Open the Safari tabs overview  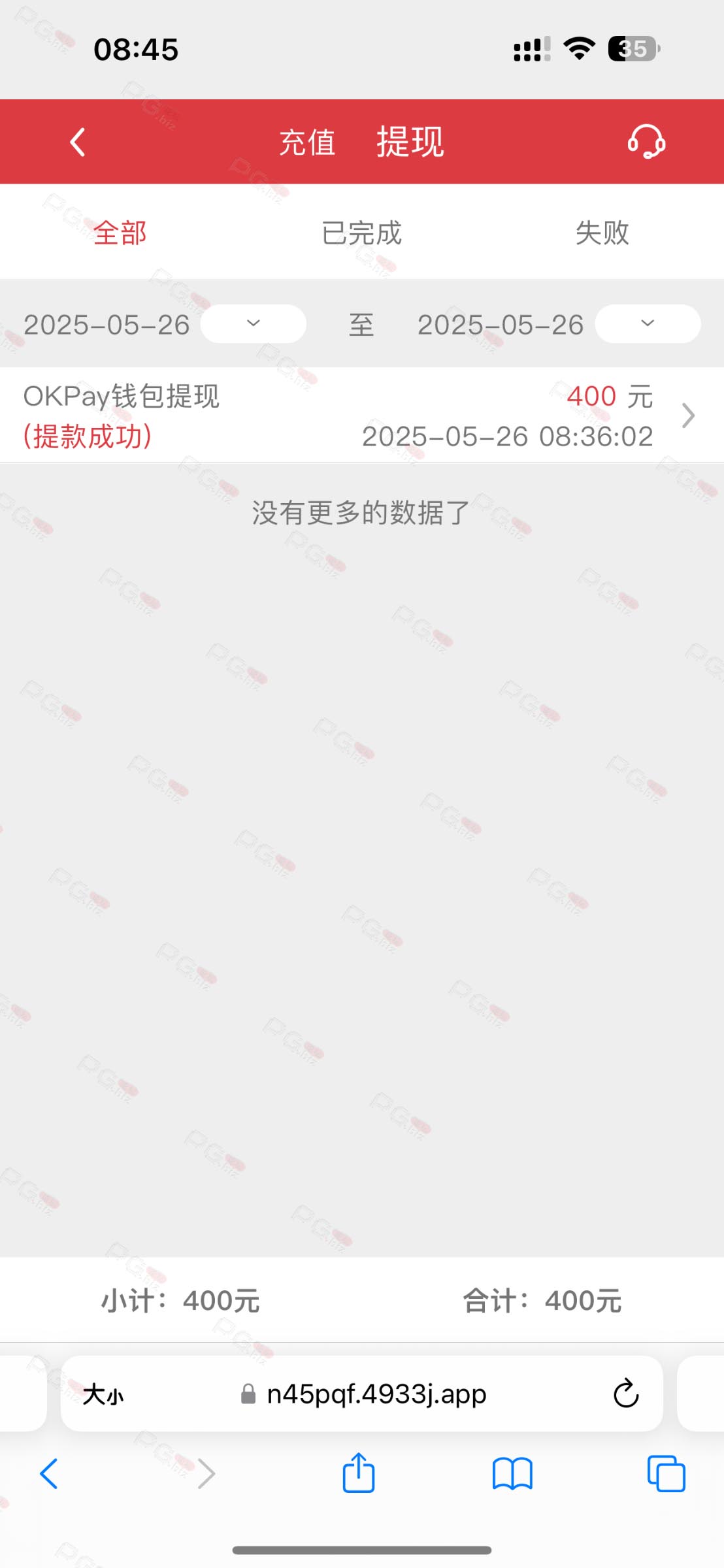[666, 1474]
